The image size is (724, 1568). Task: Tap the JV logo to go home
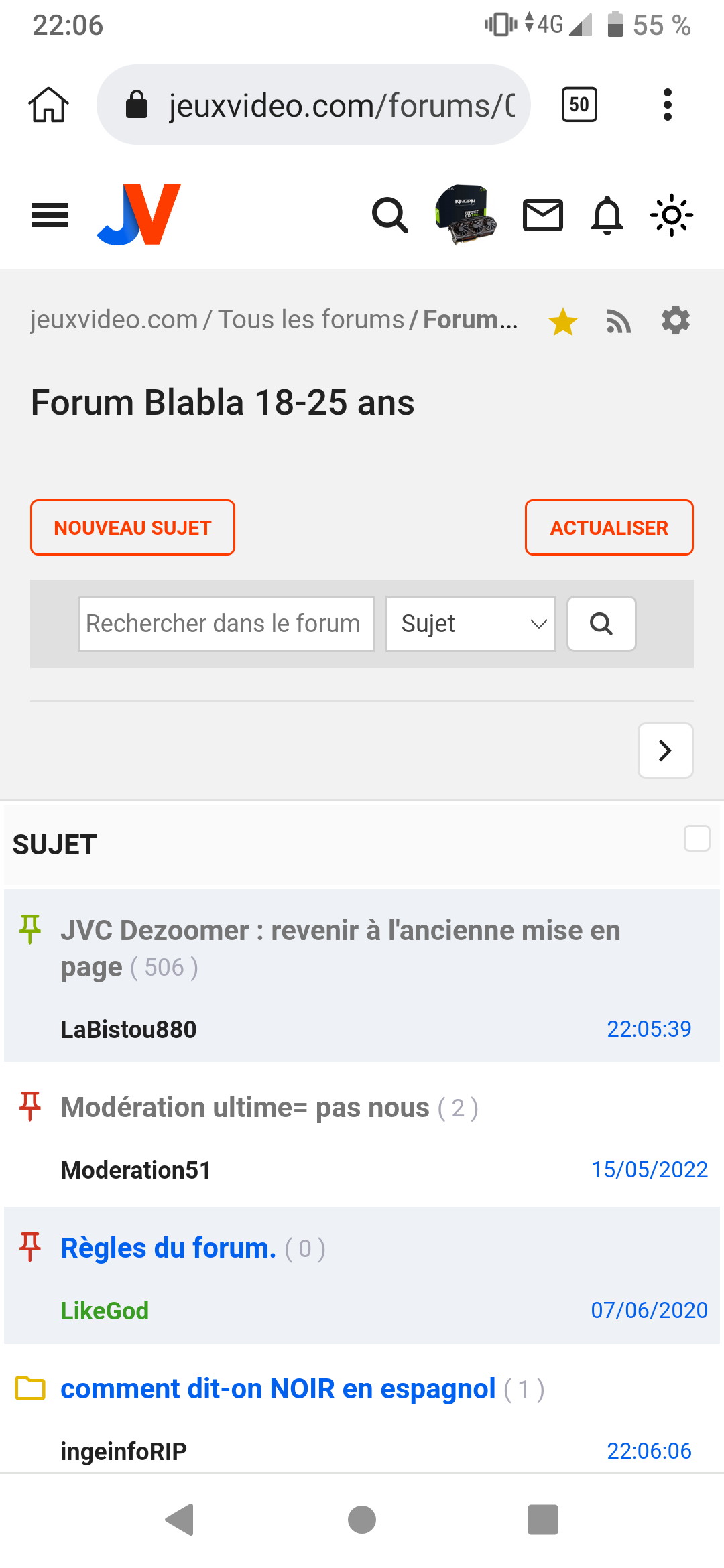click(x=139, y=214)
